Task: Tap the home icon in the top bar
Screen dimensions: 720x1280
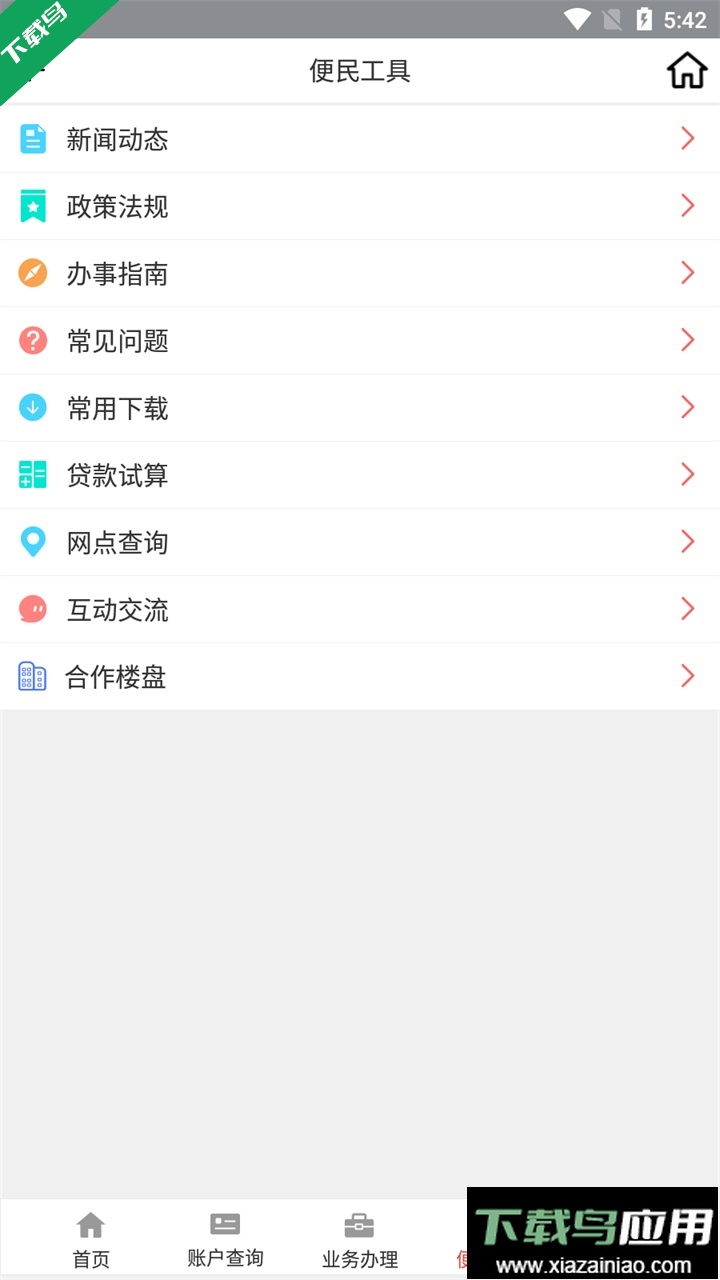Action: 686,70
